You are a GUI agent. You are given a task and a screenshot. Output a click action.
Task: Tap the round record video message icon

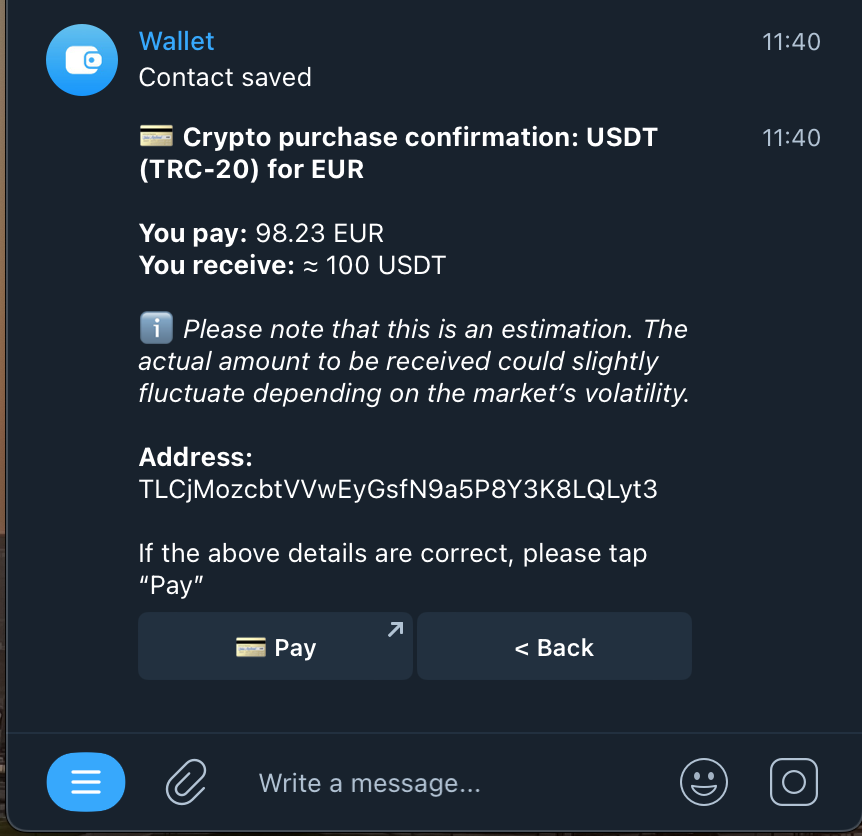tap(794, 781)
